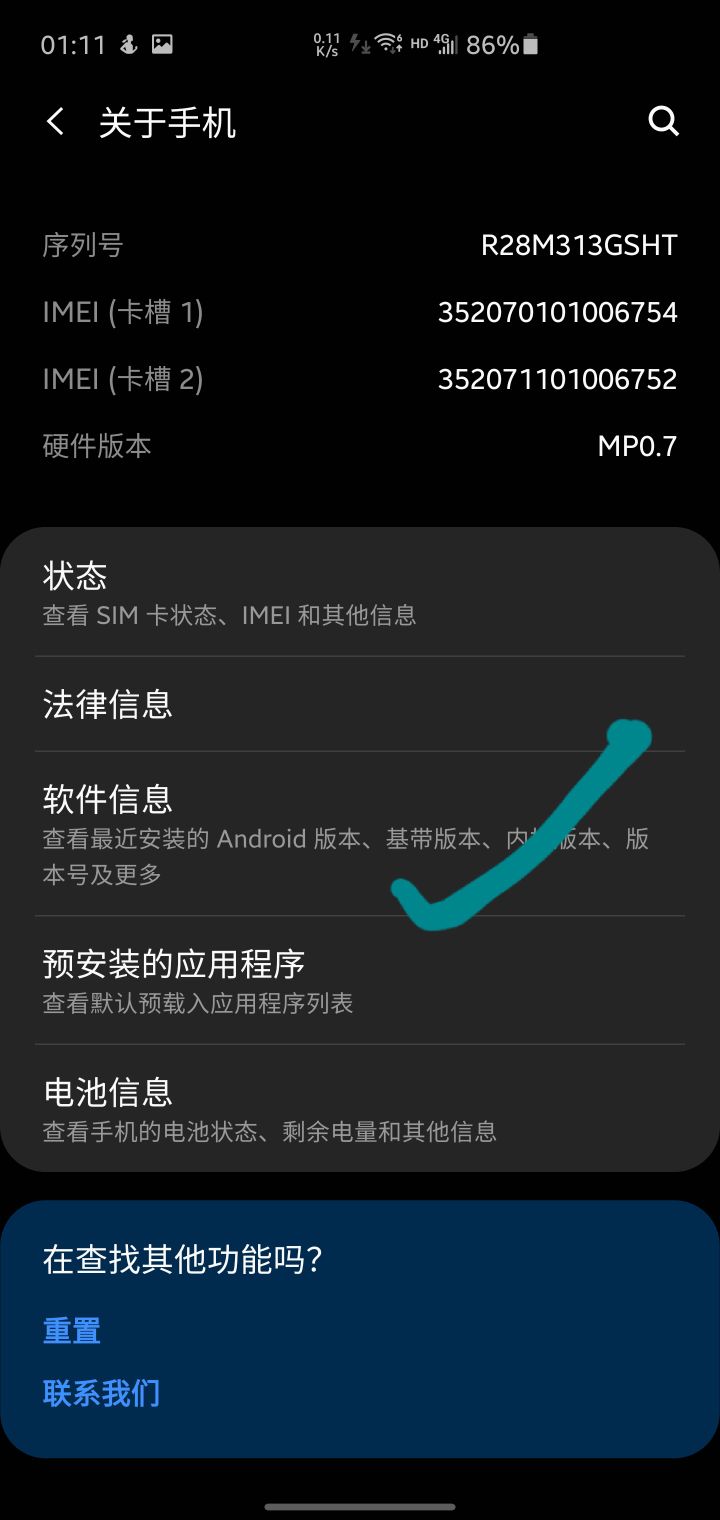720x1520 pixels.
Task: Tap the network speed indicator
Action: [327, 44]
